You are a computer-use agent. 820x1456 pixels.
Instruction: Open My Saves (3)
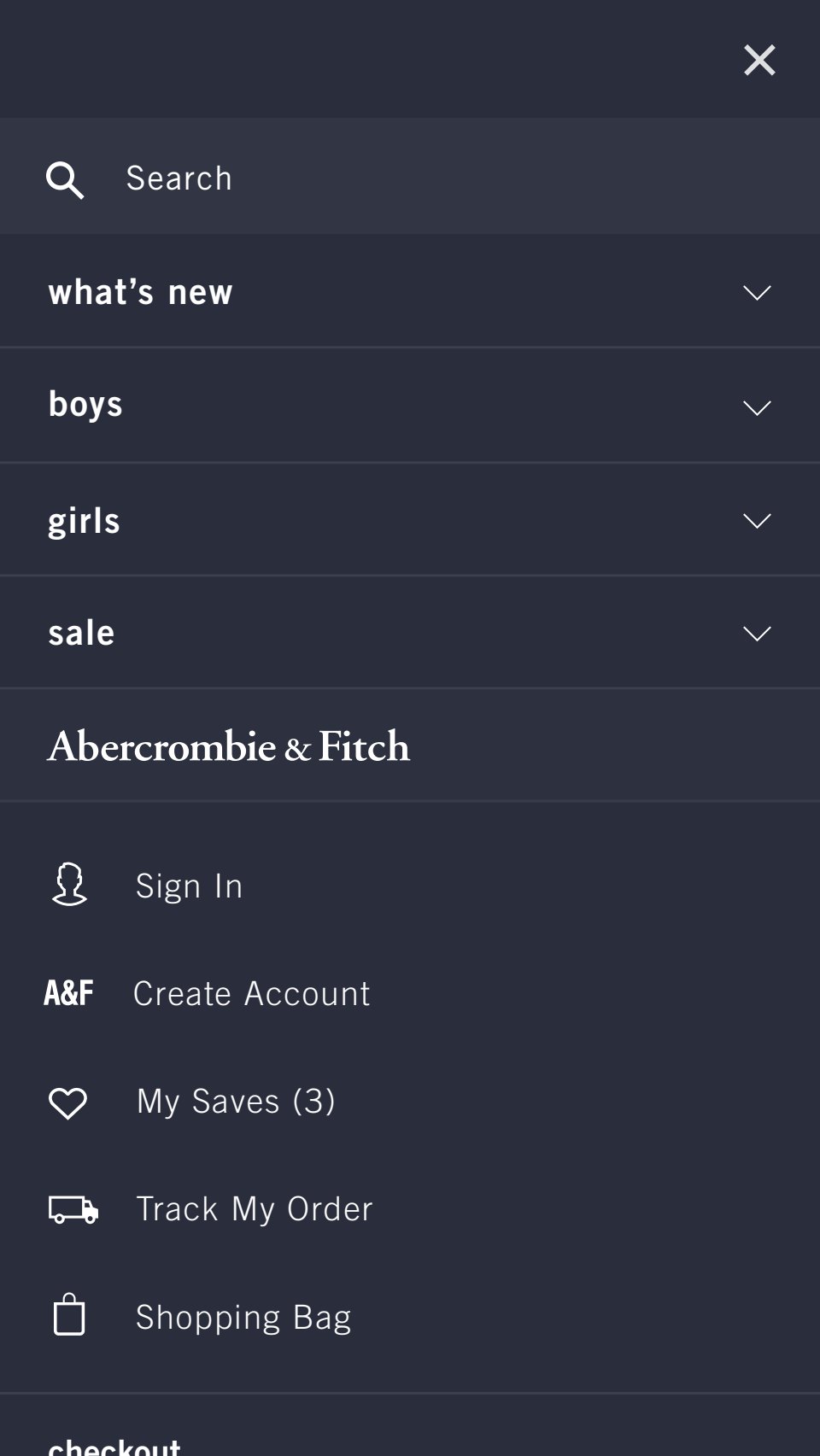point(236,1101)
